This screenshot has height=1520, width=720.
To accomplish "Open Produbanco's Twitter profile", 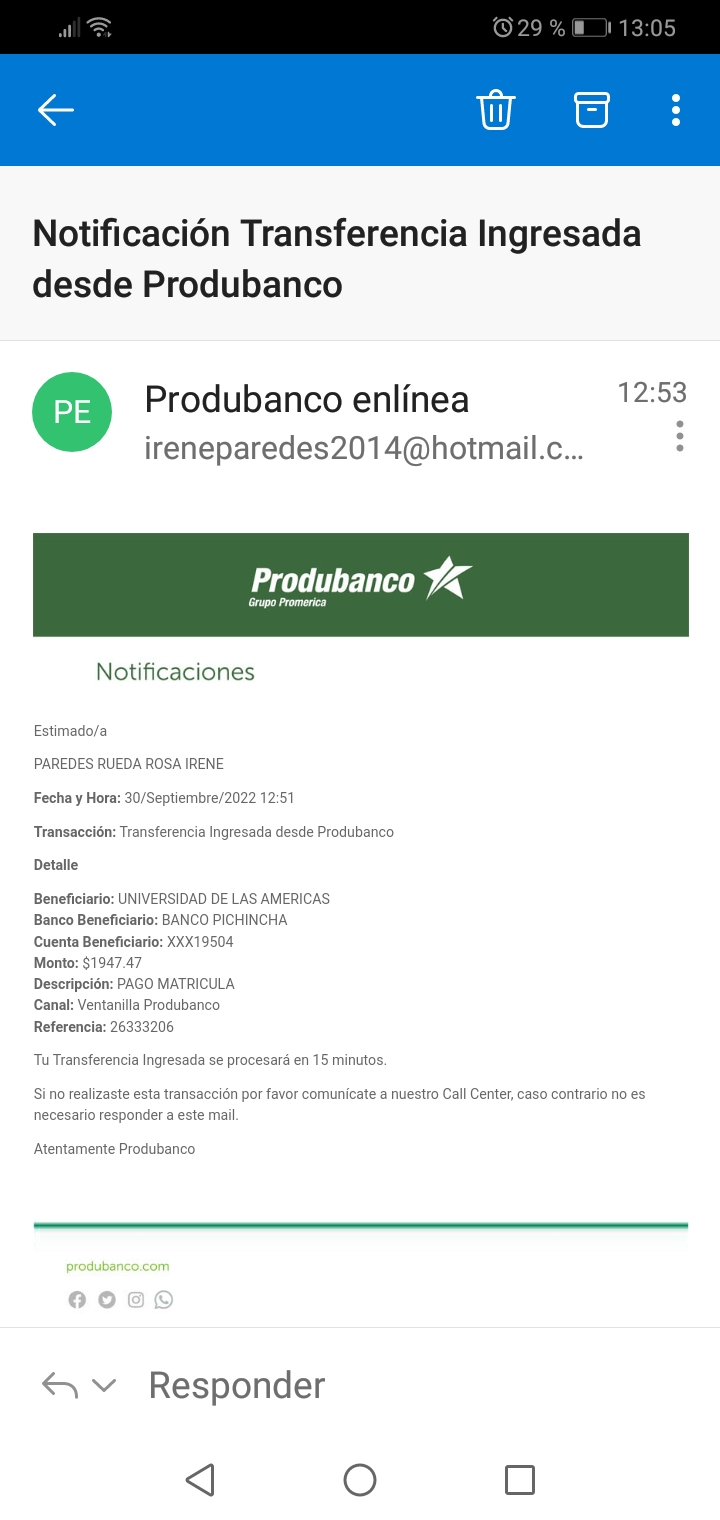I will click(106, 1300).
